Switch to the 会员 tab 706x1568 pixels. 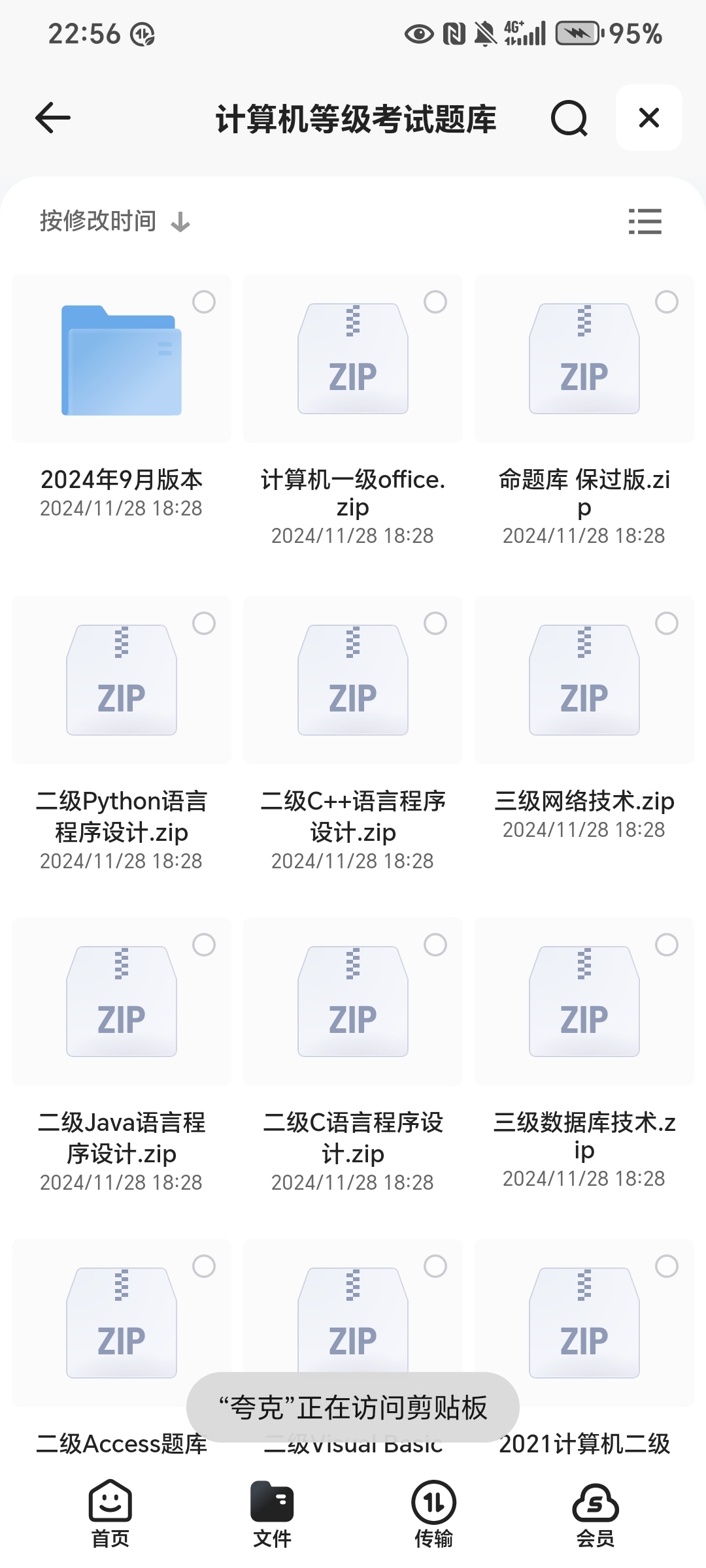coord(596,1514)
